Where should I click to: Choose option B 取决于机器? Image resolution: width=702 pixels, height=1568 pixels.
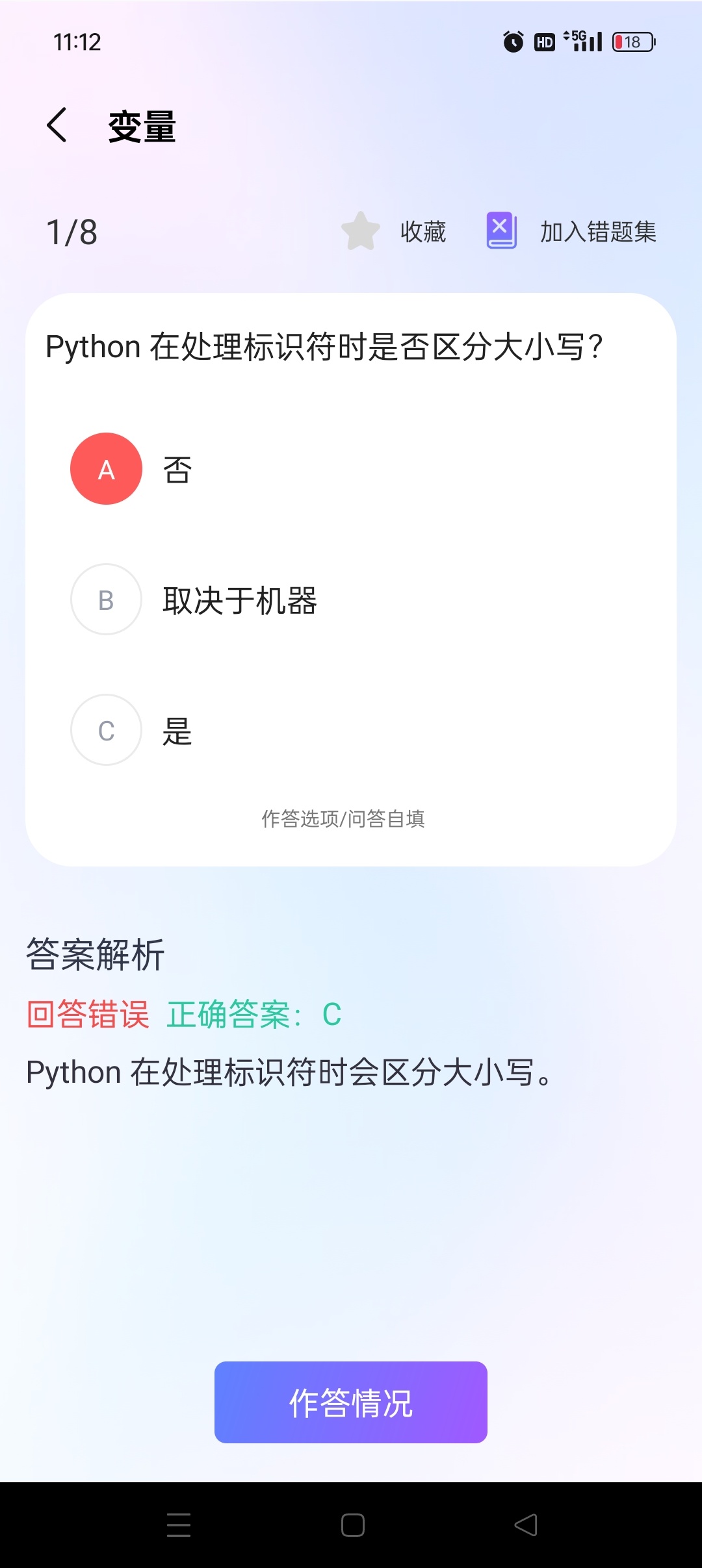point(106,600)
